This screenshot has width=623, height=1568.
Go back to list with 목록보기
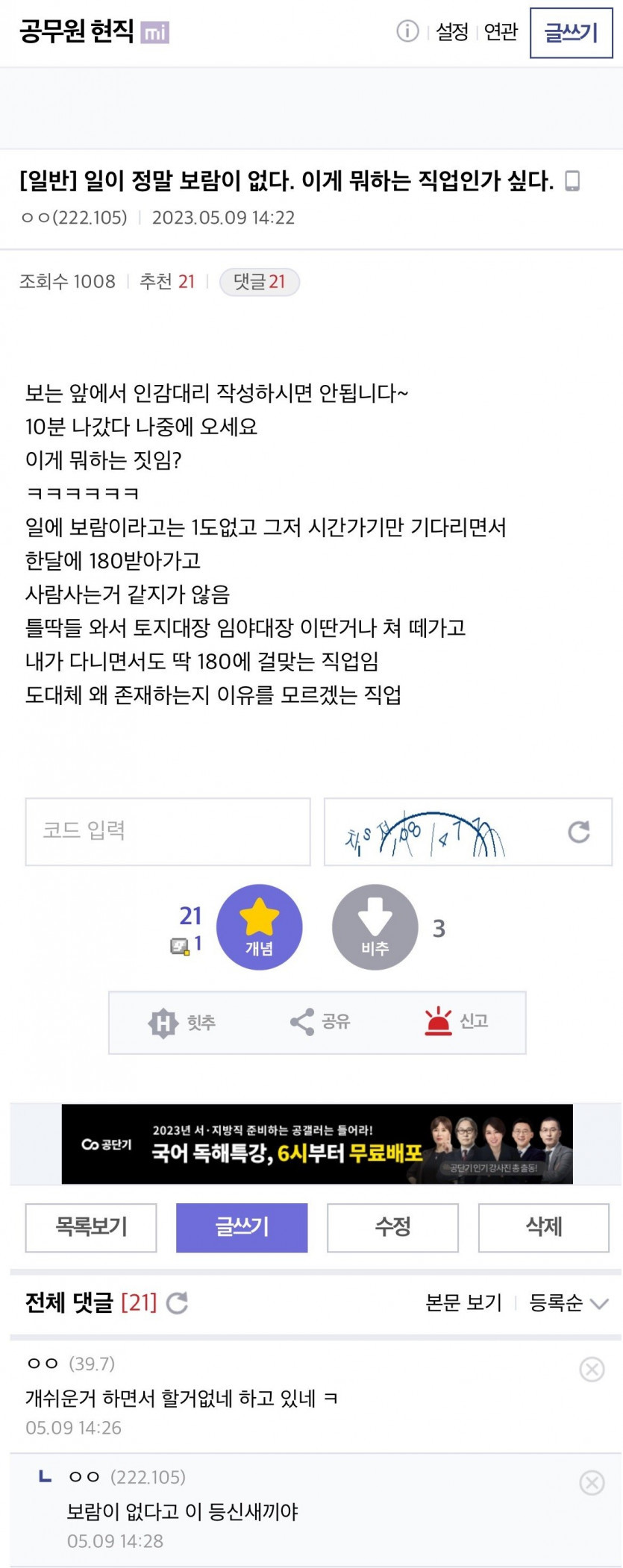click(x=91, y=1227)
